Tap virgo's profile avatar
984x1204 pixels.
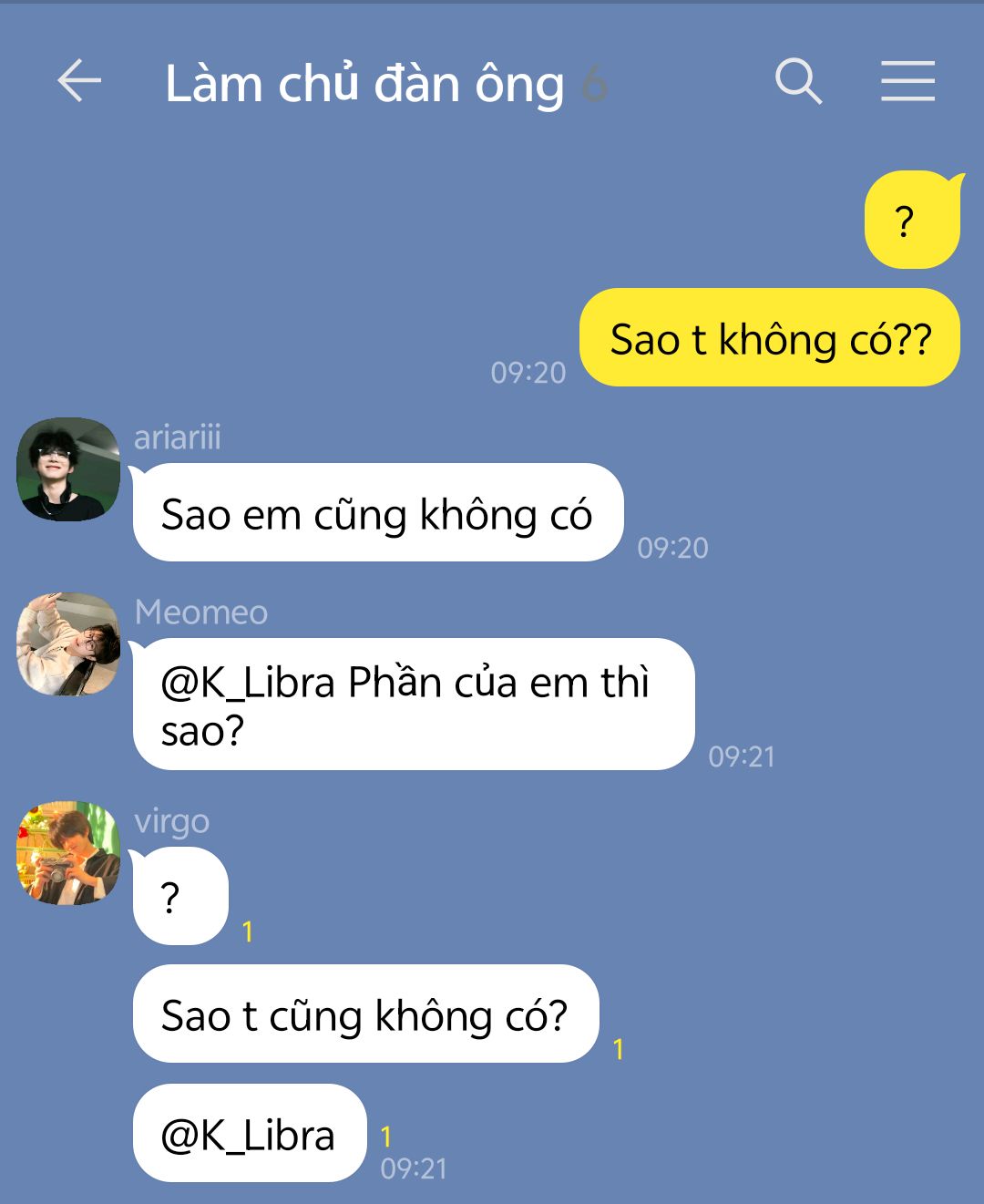click(x=68, y=853)
